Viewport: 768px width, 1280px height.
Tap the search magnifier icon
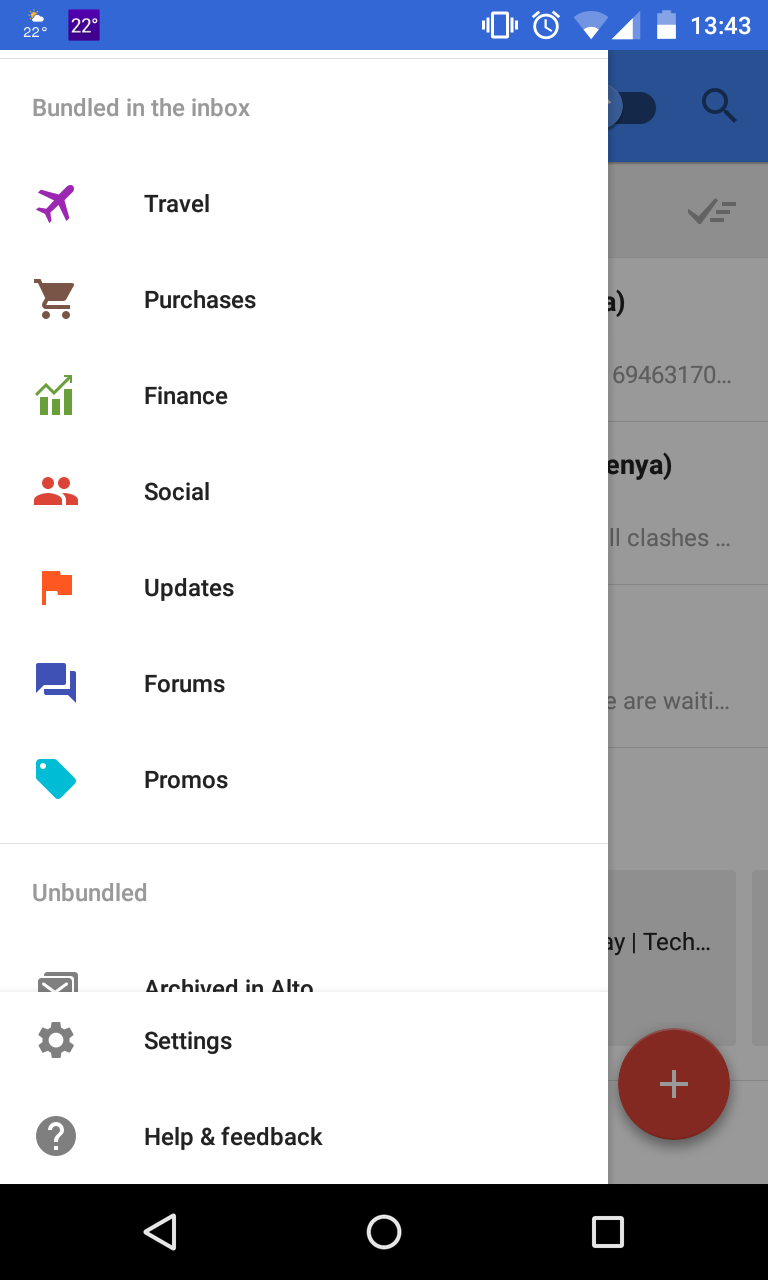[x=719, y=105]
